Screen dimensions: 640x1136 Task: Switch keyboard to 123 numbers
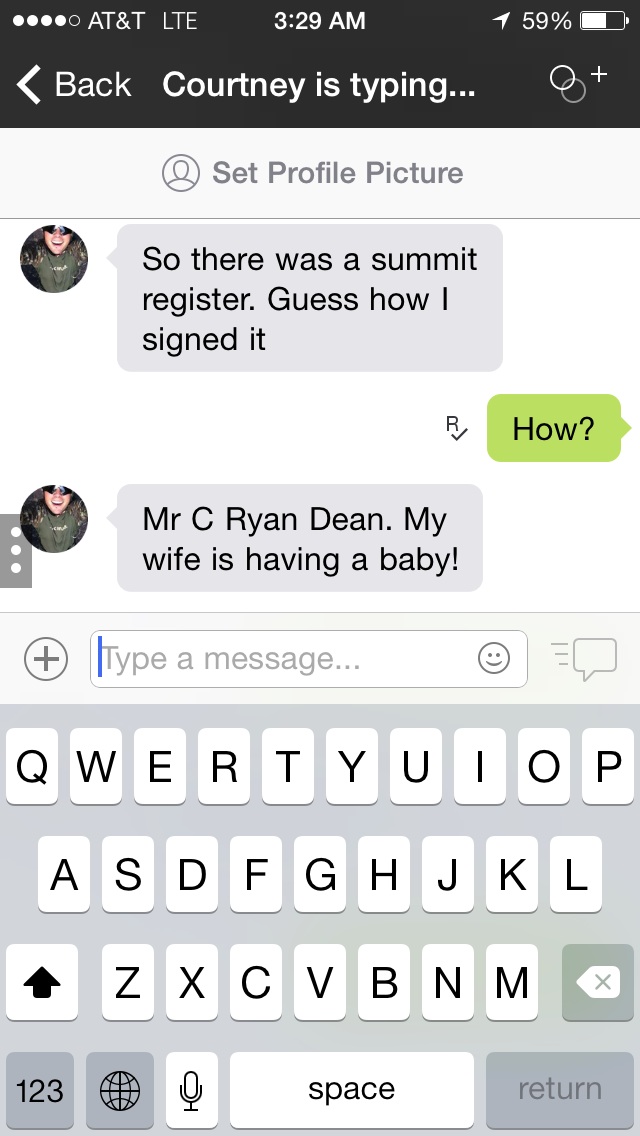(40, 1089)
